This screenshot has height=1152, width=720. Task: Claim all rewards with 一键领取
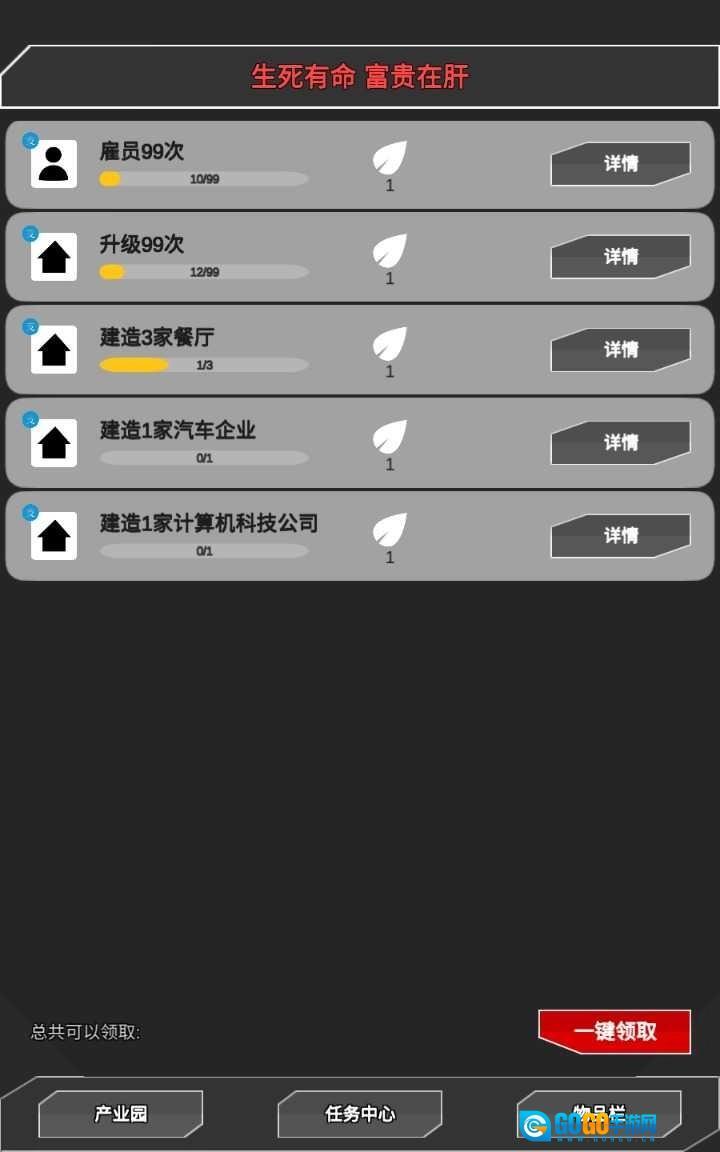(x=614, y=1032)
